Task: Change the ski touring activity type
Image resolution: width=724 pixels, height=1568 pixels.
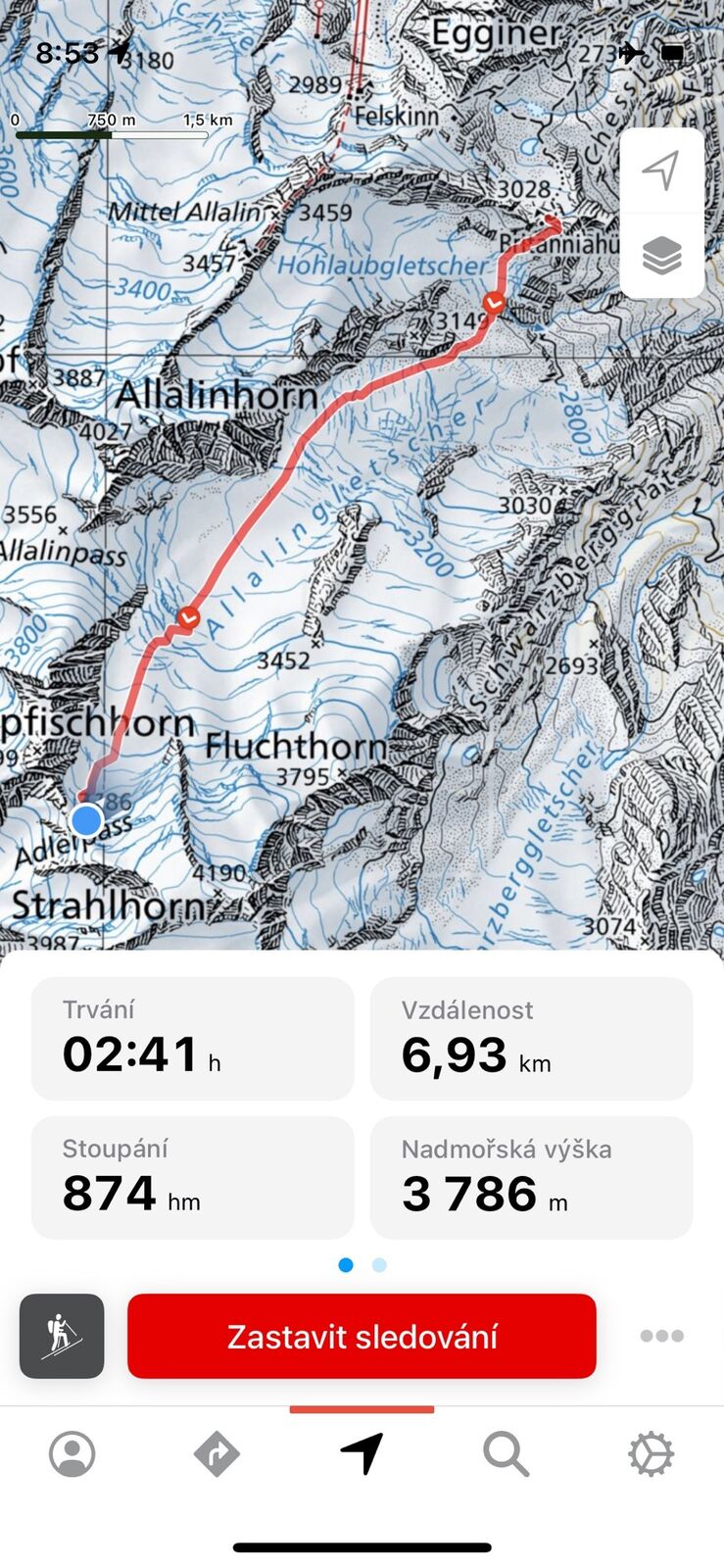Action: click(x=62, y=1336)
